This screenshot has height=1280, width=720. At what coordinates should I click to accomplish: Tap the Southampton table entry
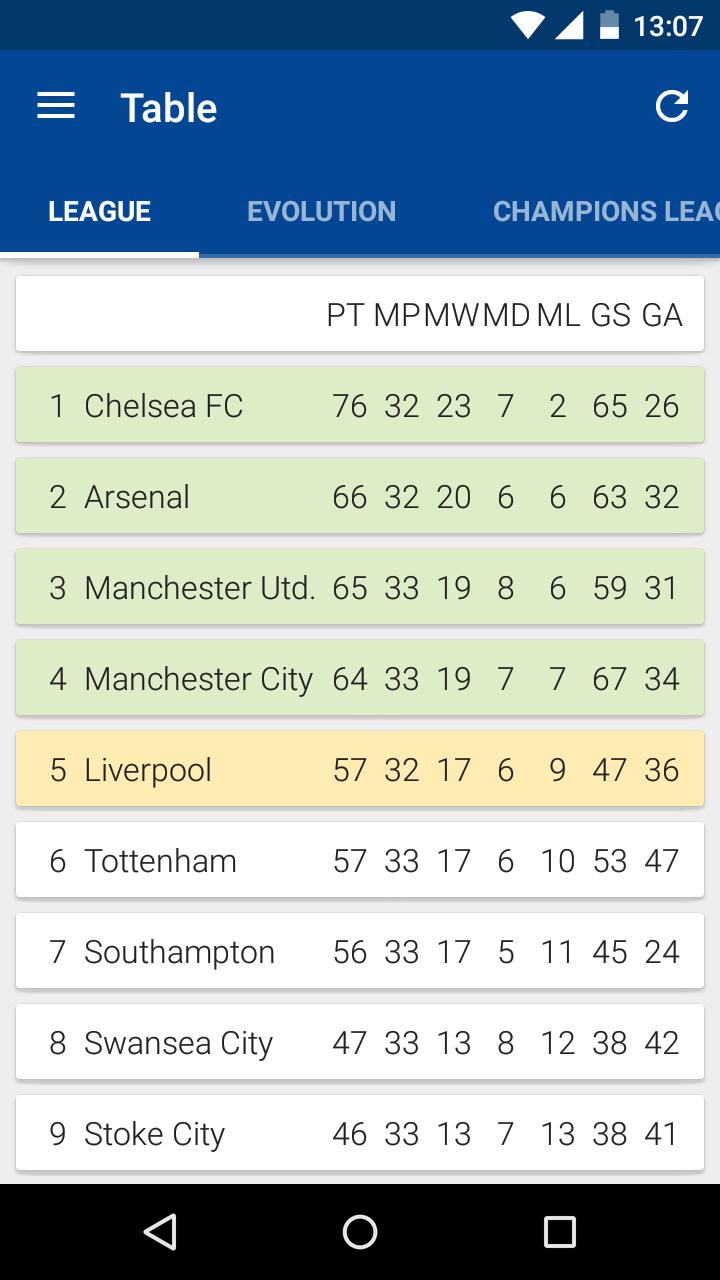(360, 951)
